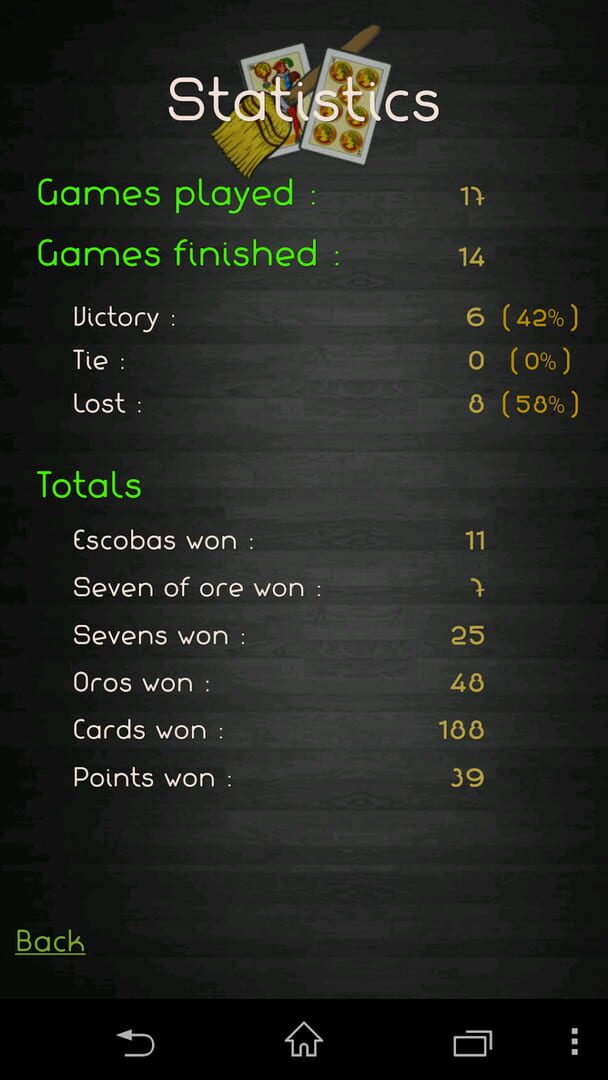Open the system overflow menu dots
This screenshot has width=608, height=1080.
pyautogui.click(x=574, y=1041)
